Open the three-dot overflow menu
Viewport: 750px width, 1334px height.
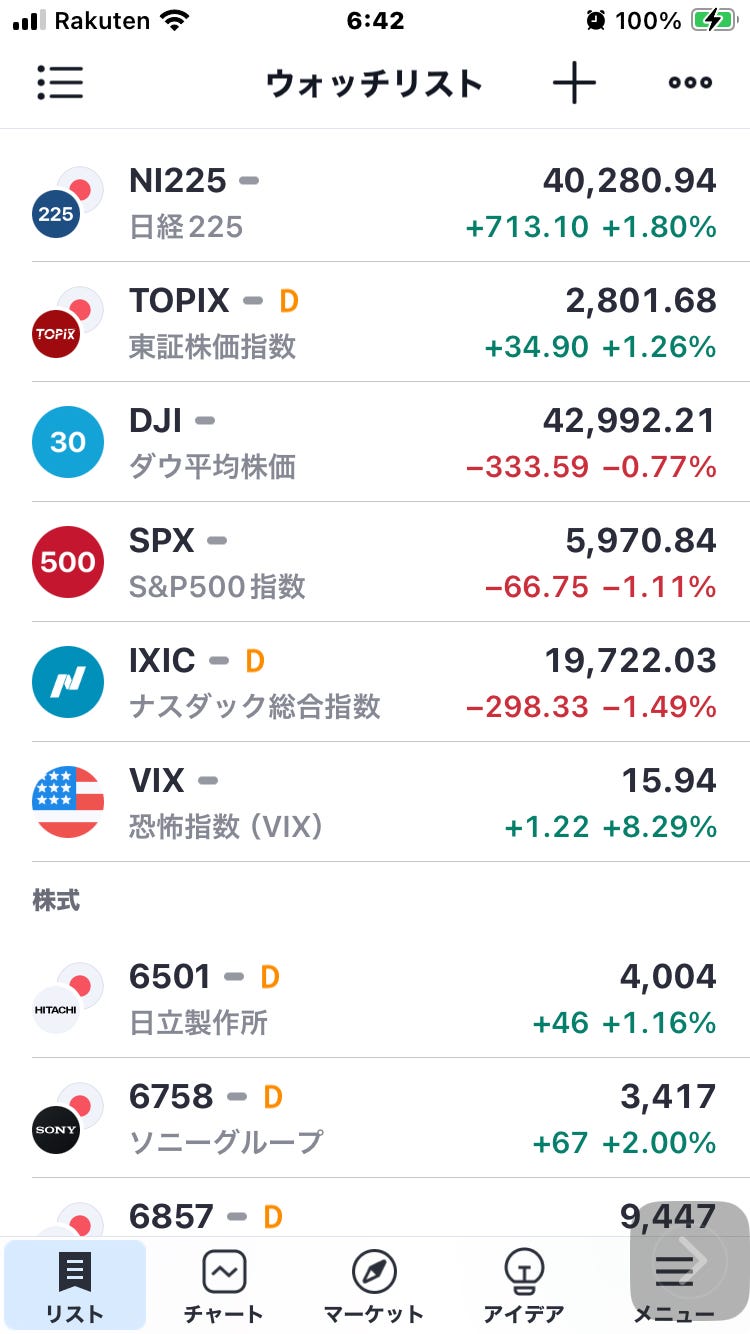pos(690,83)
